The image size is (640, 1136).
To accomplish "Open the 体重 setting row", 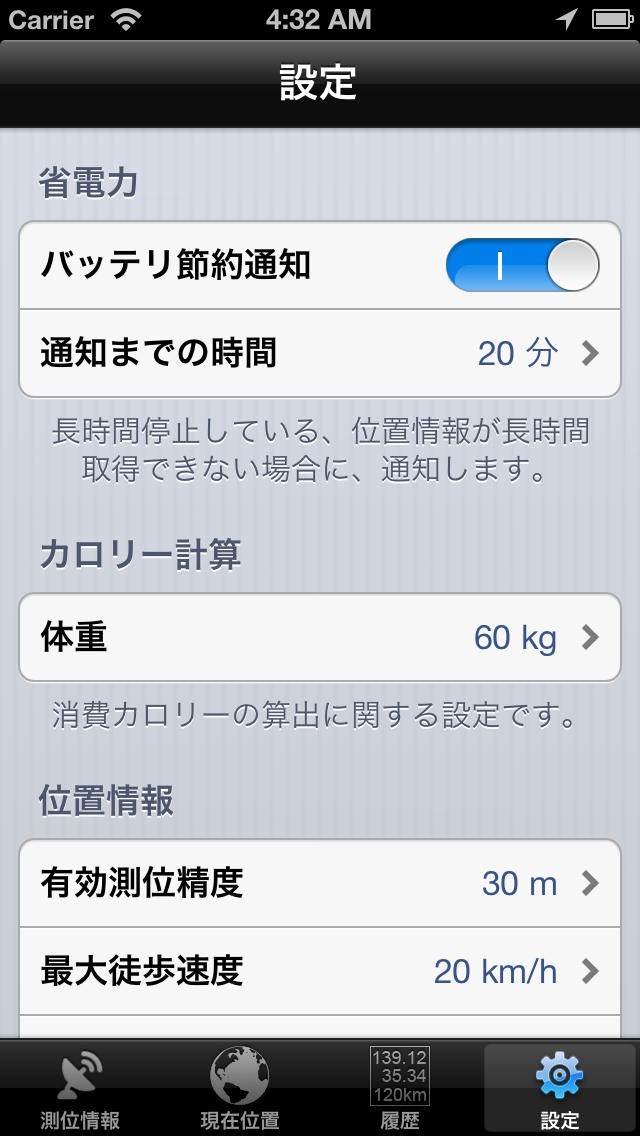I will (320, 637).
